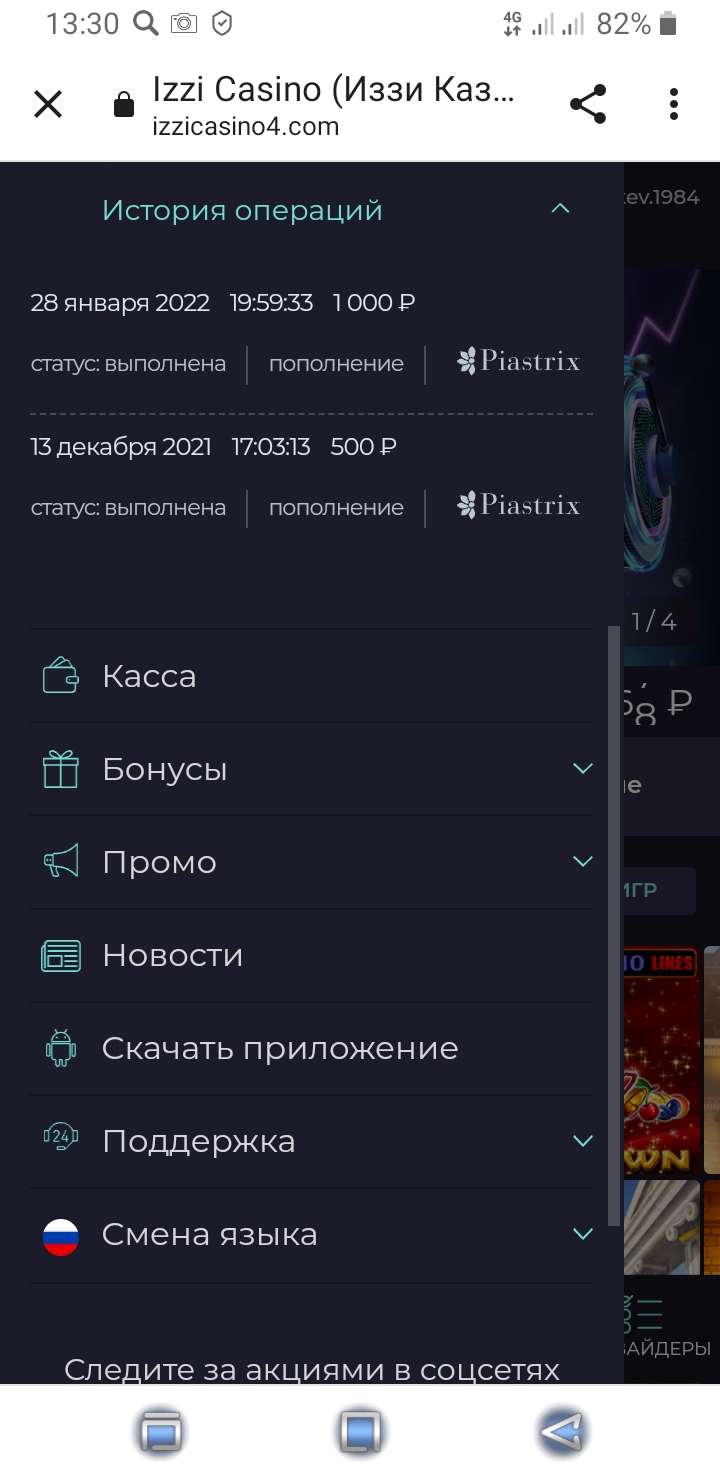Viewport: 720px width, 1480px height.
Task: Open the Касса menu item
Action: pos(149,677)
